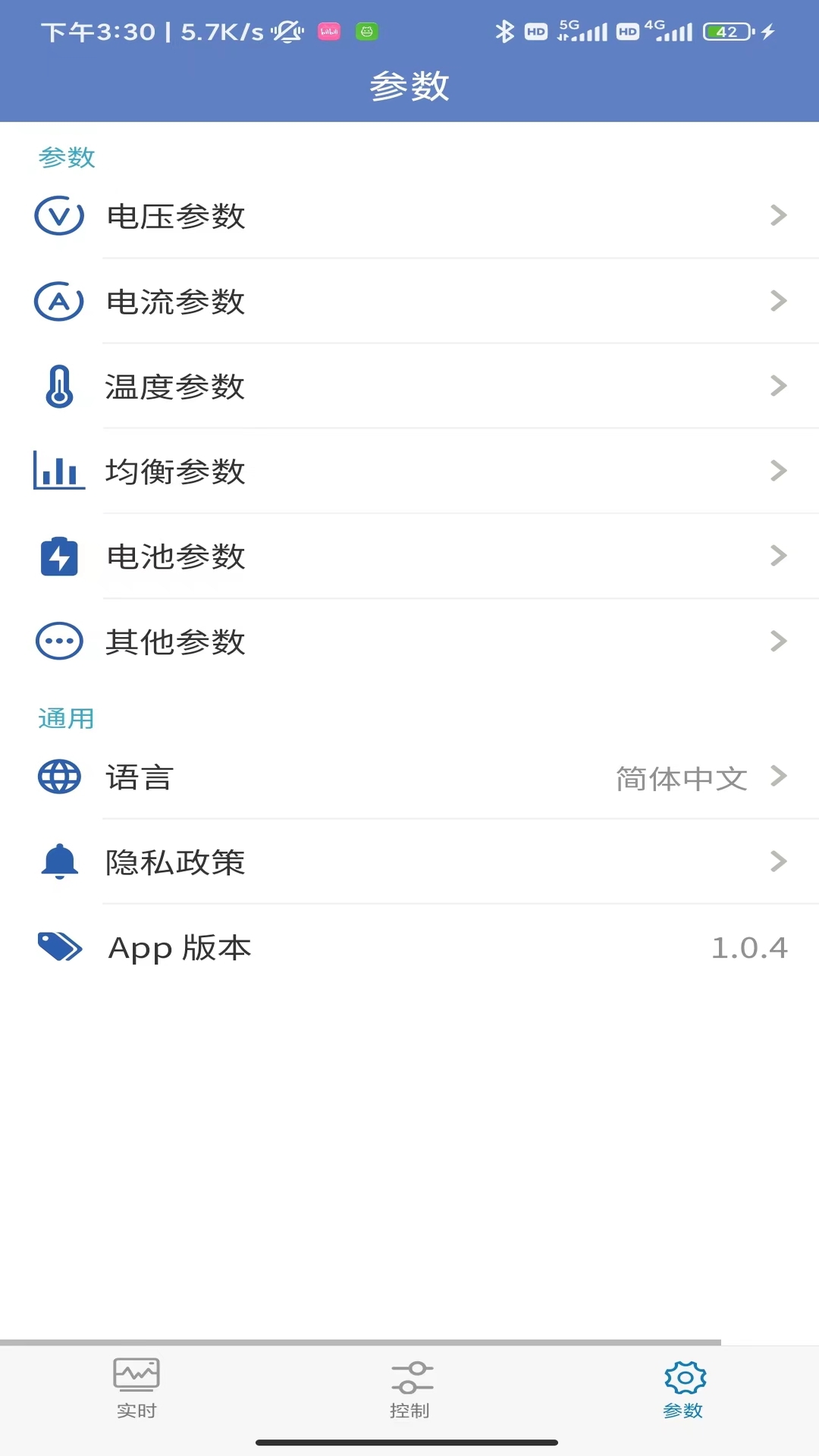This screenshot has width=819, height=1456.
Task: Tap the App version 1.0.4 row
Action: tap(409, 947)
